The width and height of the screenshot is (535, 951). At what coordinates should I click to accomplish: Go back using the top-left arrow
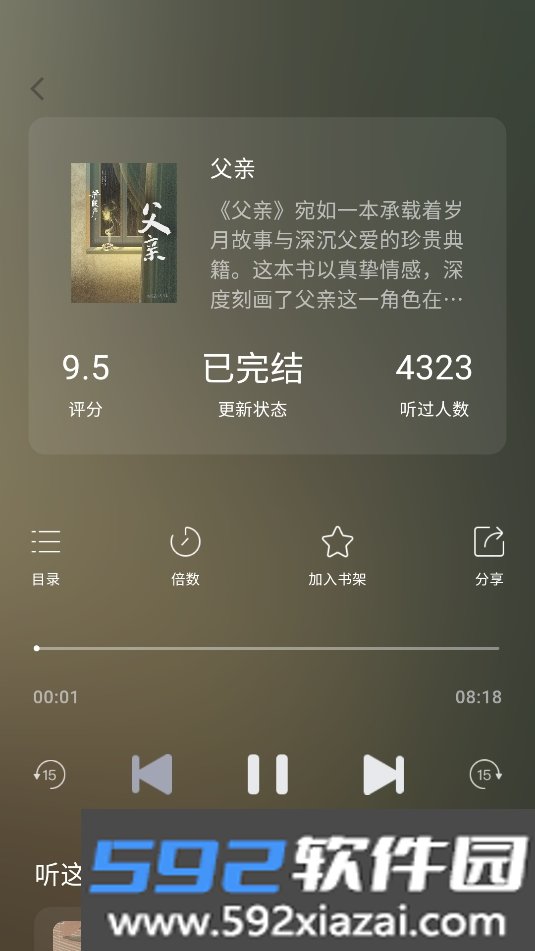(x=38, y=89)
